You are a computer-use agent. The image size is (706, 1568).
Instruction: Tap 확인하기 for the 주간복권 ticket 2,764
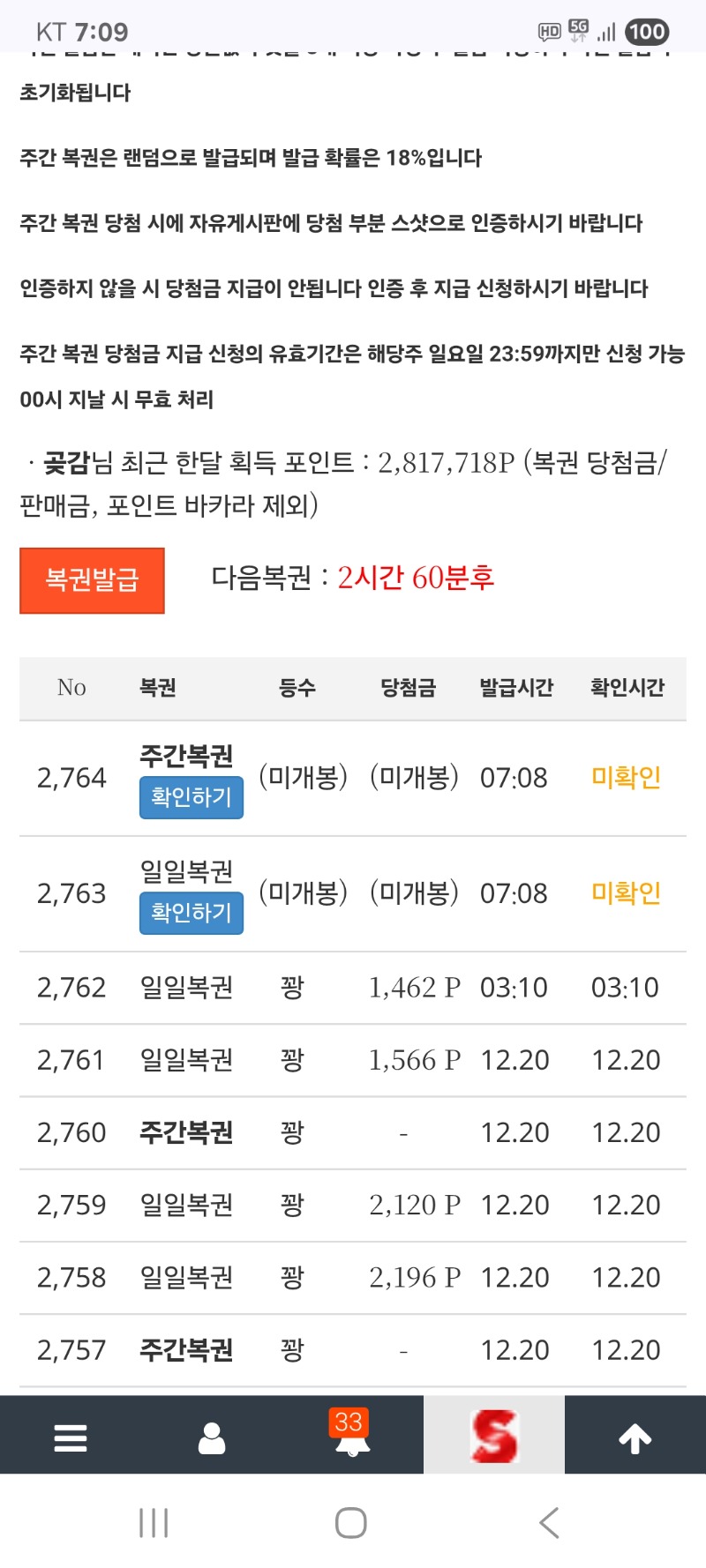click(191, 797)
